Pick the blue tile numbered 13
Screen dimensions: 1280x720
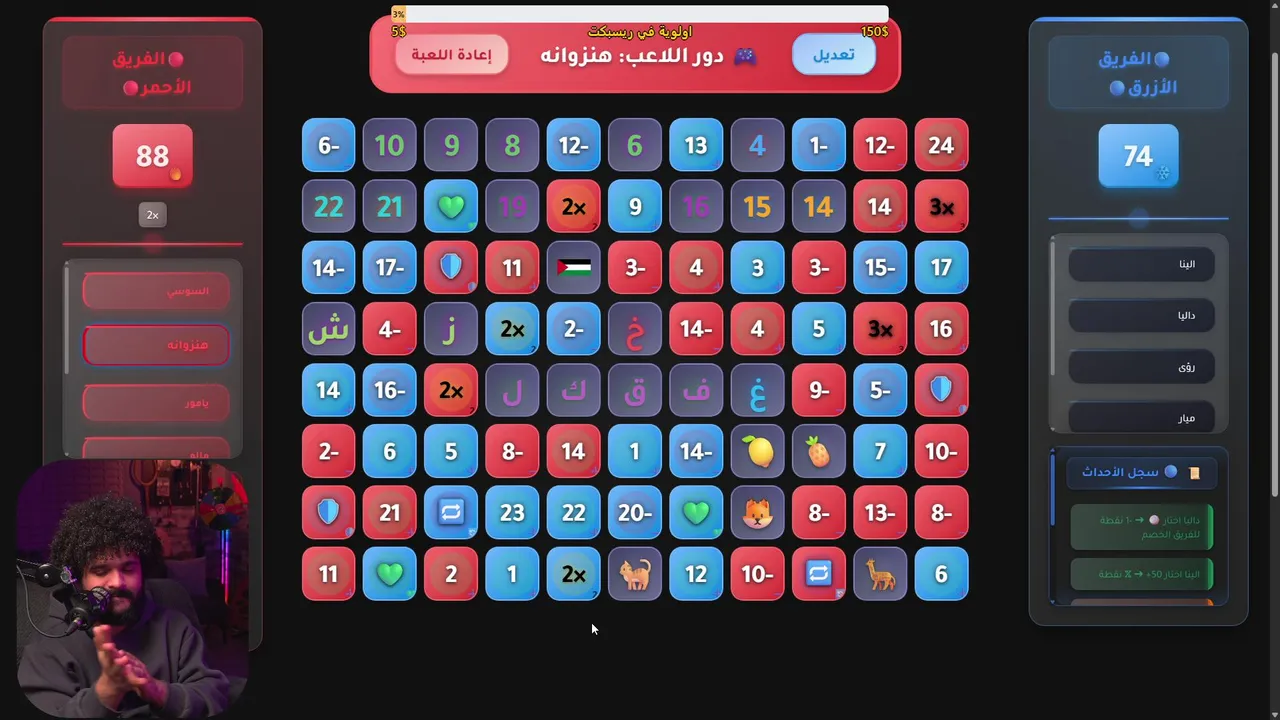pyautogui.click(x=696, y=146)
